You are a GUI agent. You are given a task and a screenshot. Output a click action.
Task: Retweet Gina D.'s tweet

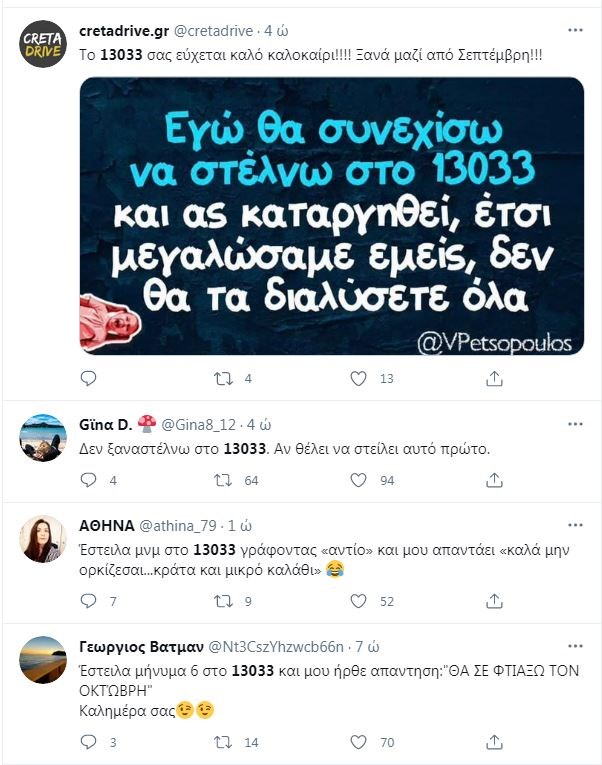coord(225,480)
